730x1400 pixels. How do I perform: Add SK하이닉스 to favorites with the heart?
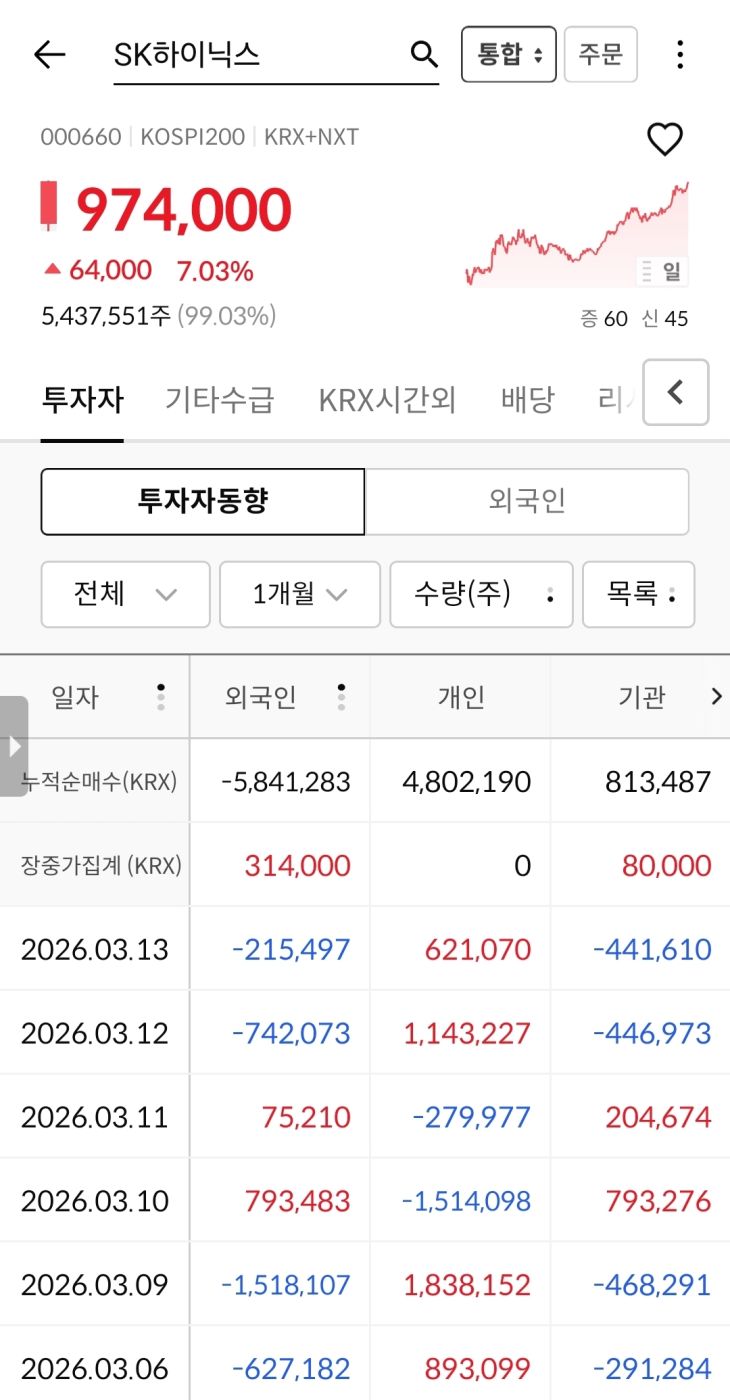tap(665, 139)
